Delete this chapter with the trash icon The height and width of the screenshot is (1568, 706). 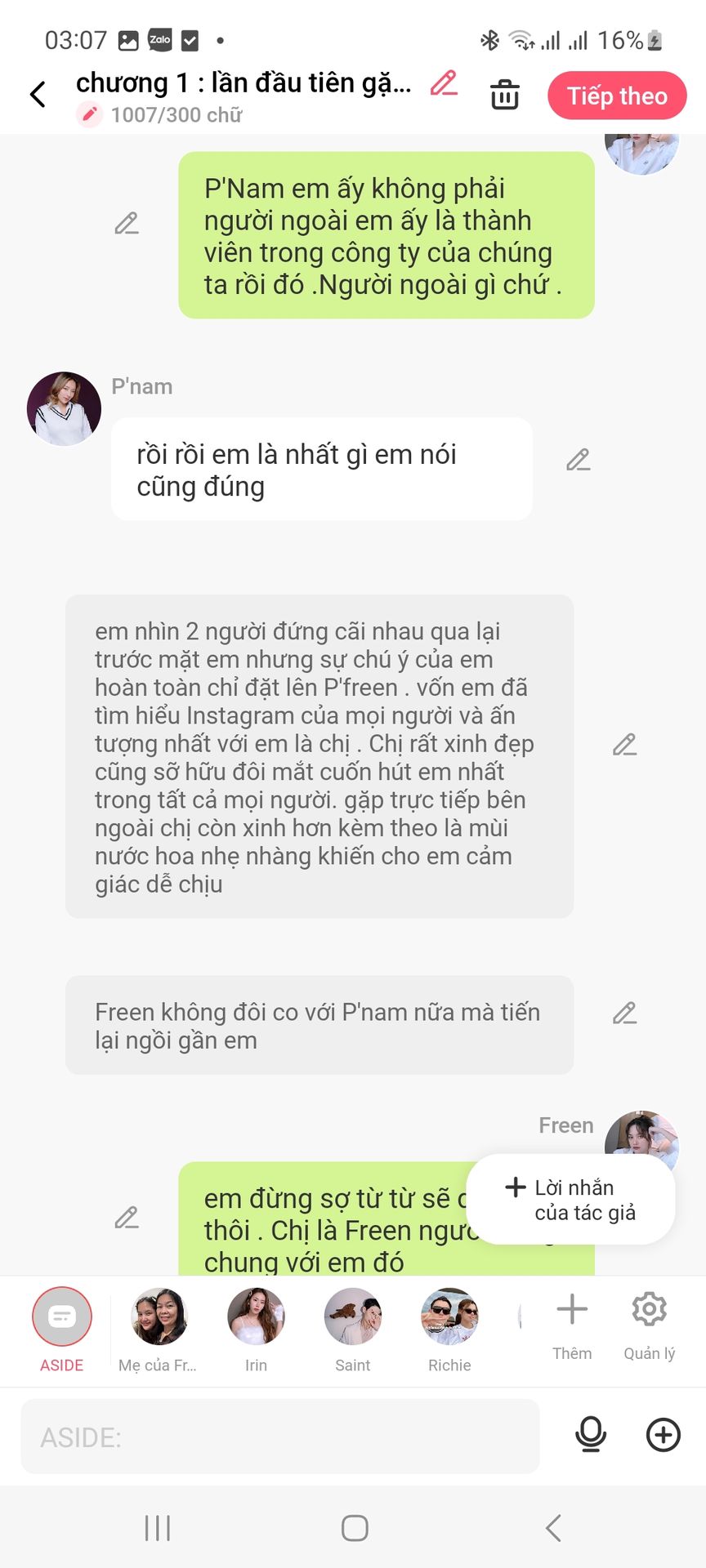point(504,95)
